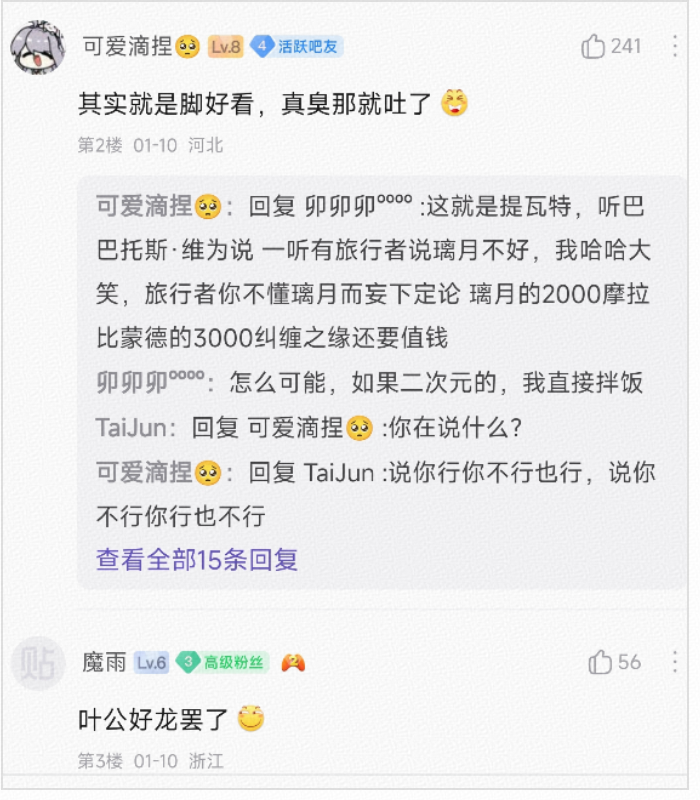Tap the username 魔雨
This screenshot has height=800, width=700.
pyautogui.click(x=104, y=662)
